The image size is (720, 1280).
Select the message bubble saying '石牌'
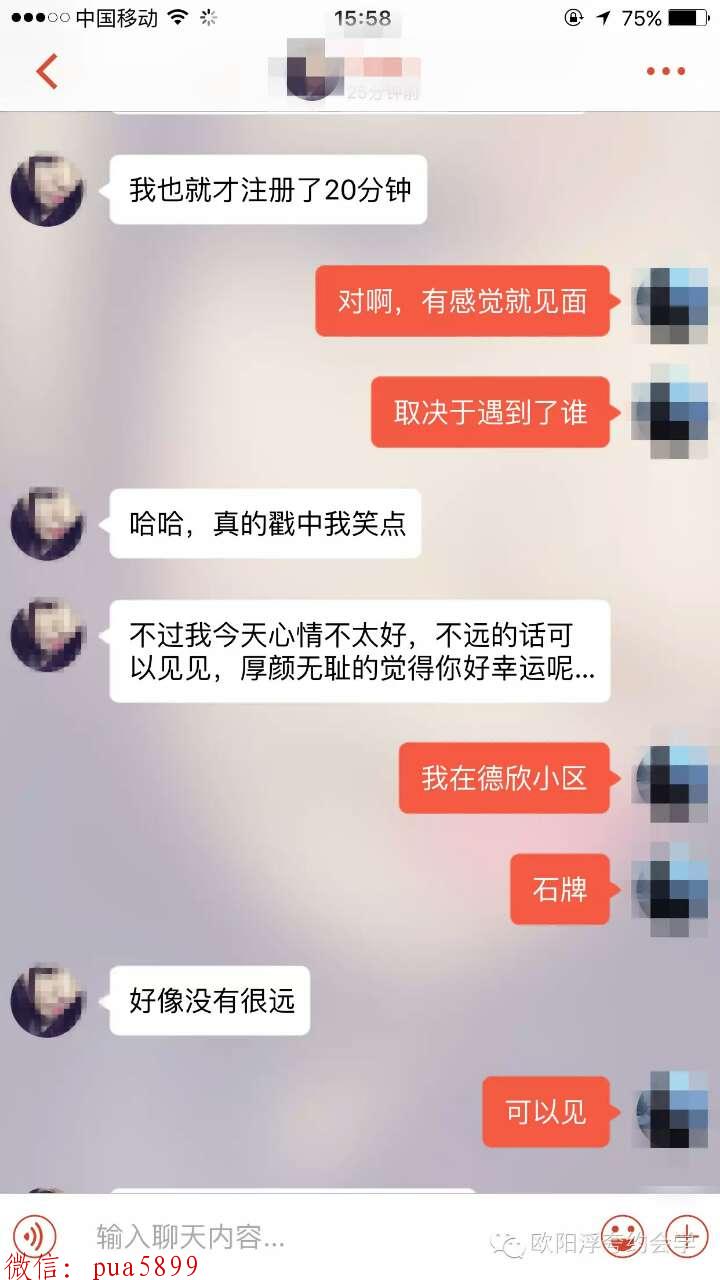click(x=561, y=890)
